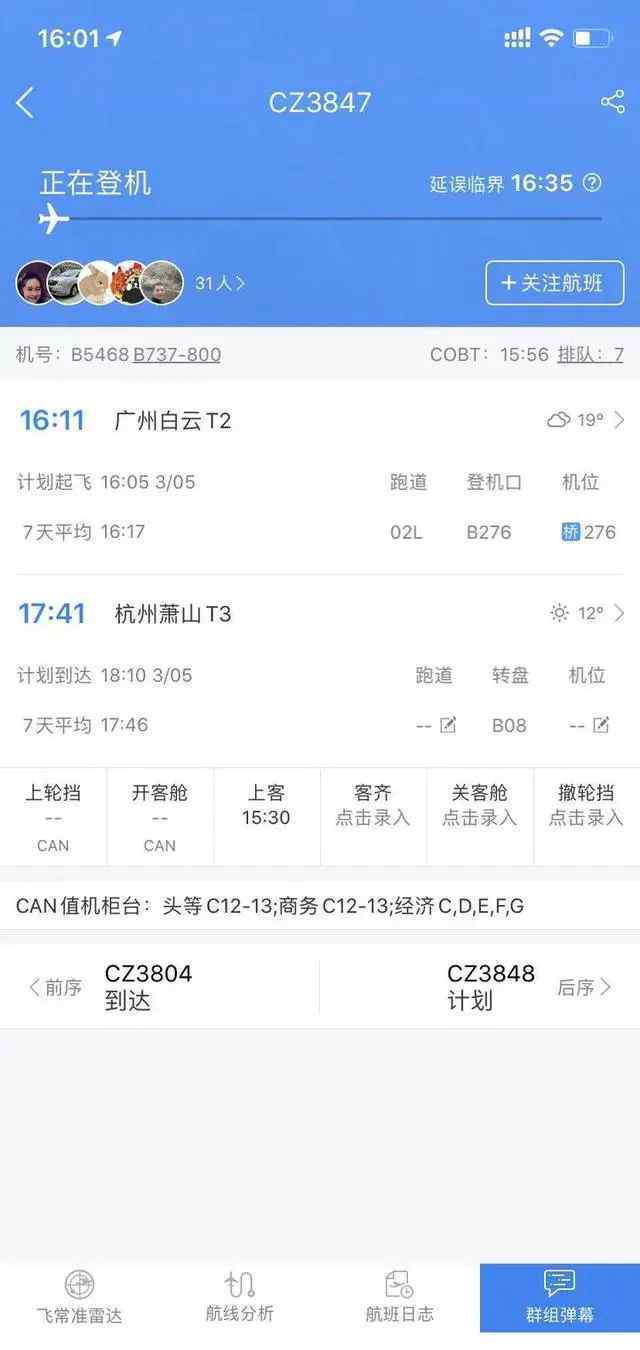Tap the 关注航班 follow flight button
Viewport: 640px width, 1350px height.
click(555, 283)
